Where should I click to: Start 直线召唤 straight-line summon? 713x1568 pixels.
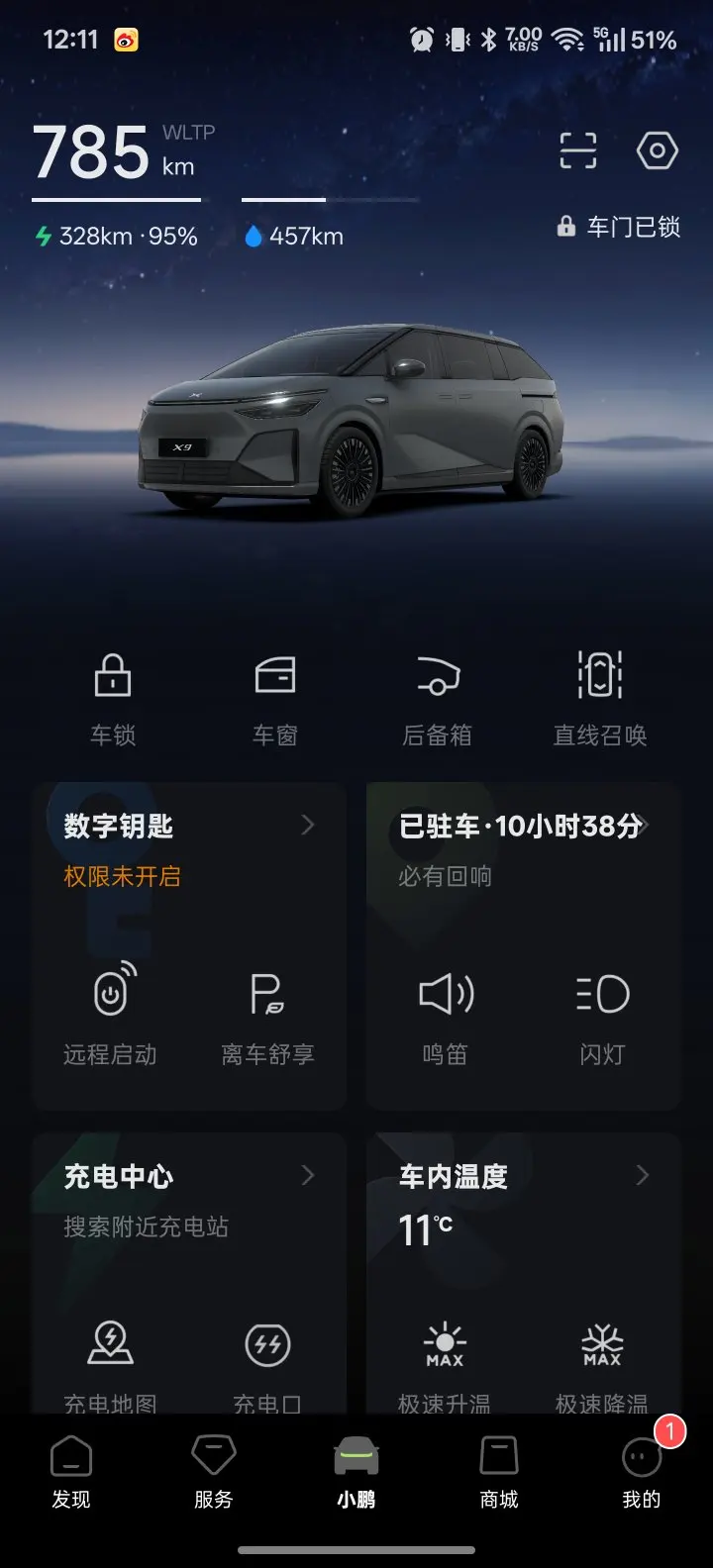point(600,699)
